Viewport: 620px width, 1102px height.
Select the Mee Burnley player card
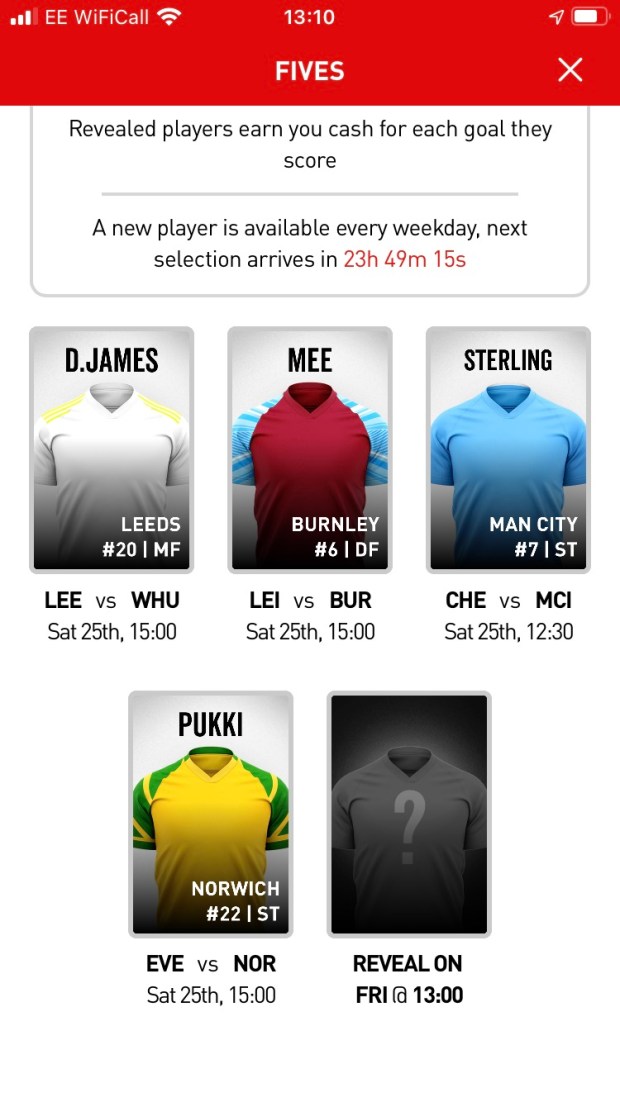(x=310, y=450)
